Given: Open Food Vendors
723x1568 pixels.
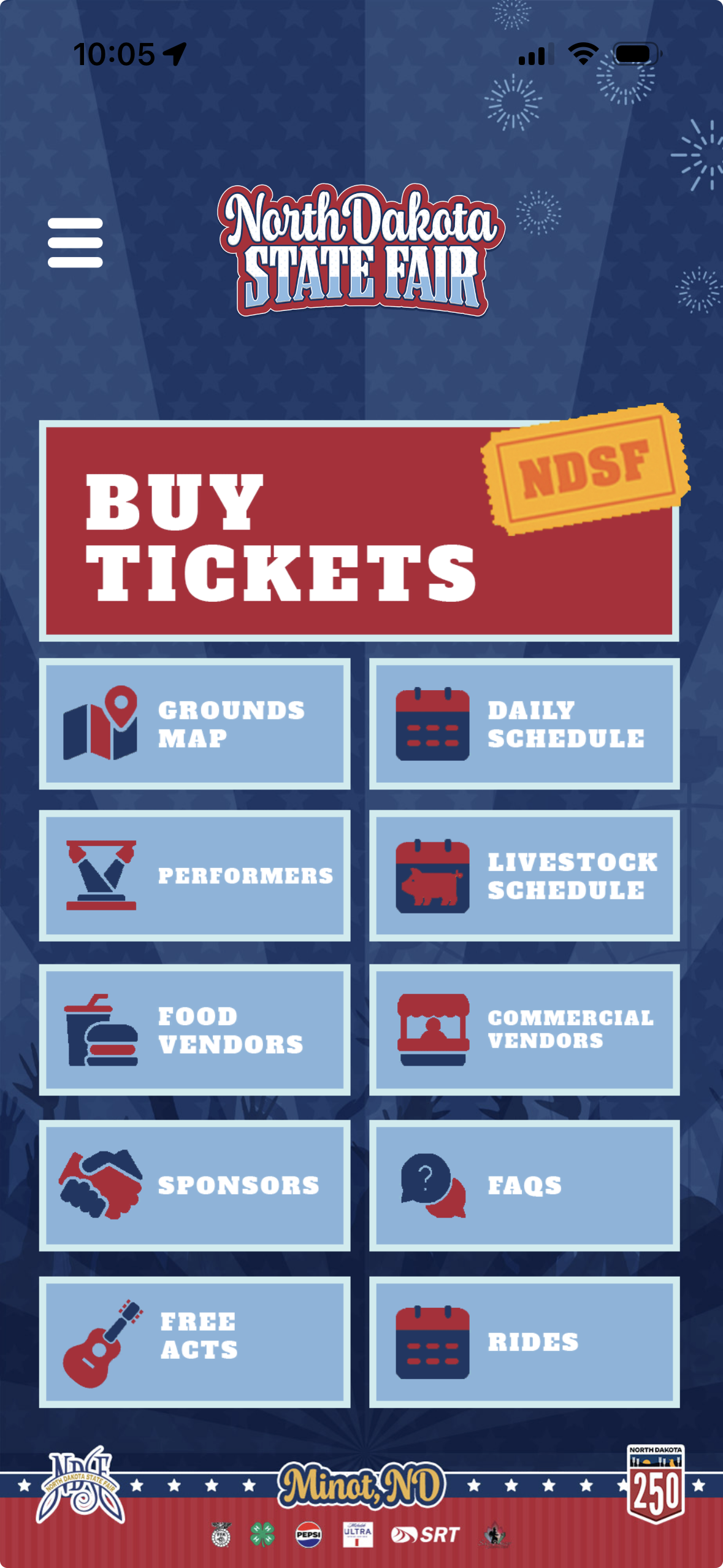Looking at the screenshot, I should point(194,1030).
